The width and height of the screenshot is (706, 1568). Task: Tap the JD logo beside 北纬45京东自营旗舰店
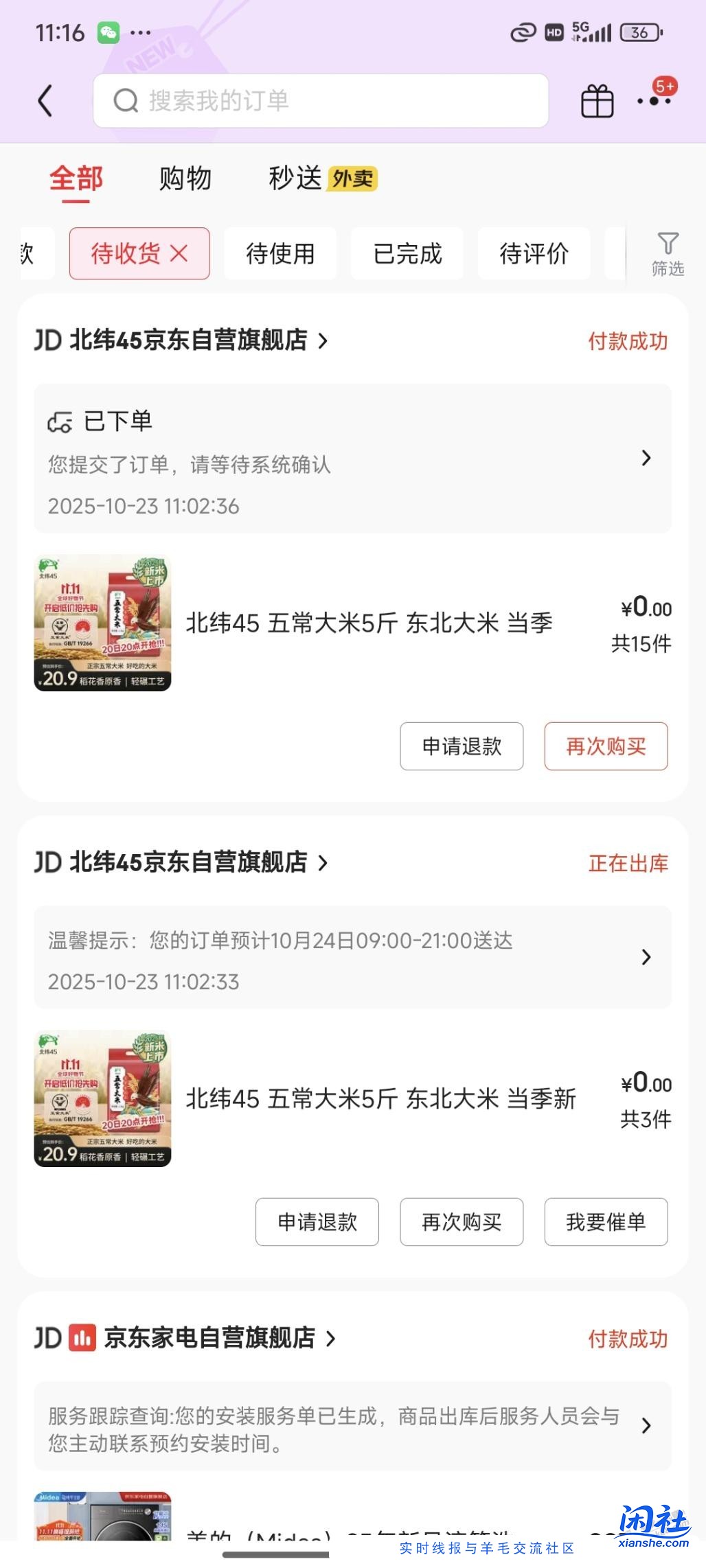coord(49,340)
